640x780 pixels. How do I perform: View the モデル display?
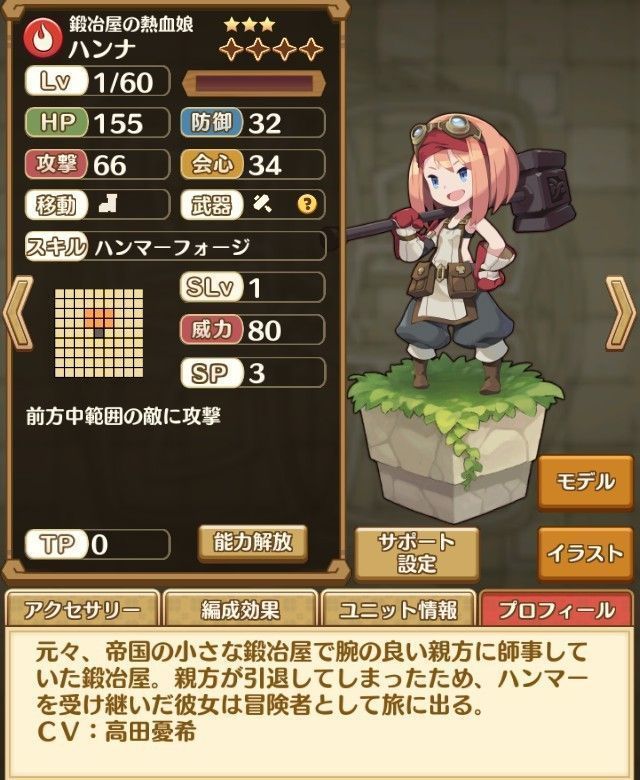pos(585,482)
